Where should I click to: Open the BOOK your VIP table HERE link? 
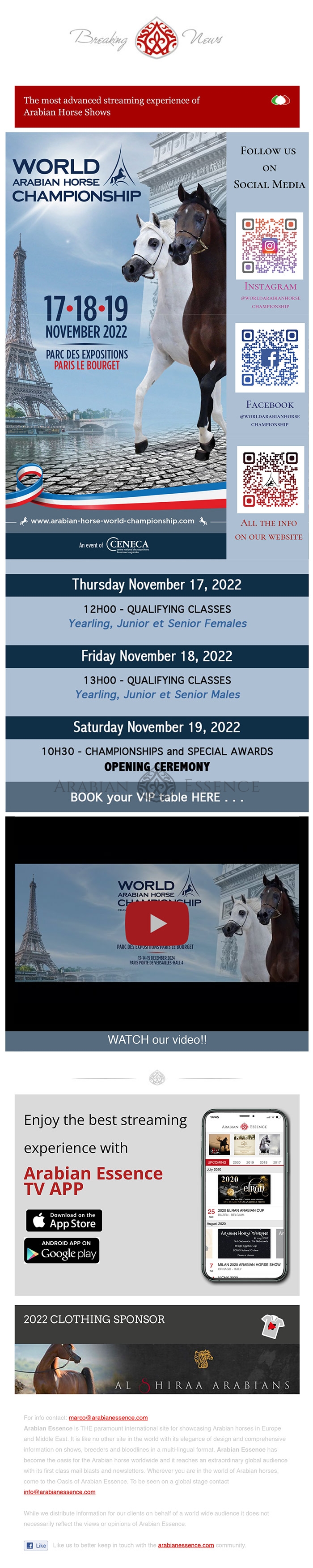click(157, 797)
